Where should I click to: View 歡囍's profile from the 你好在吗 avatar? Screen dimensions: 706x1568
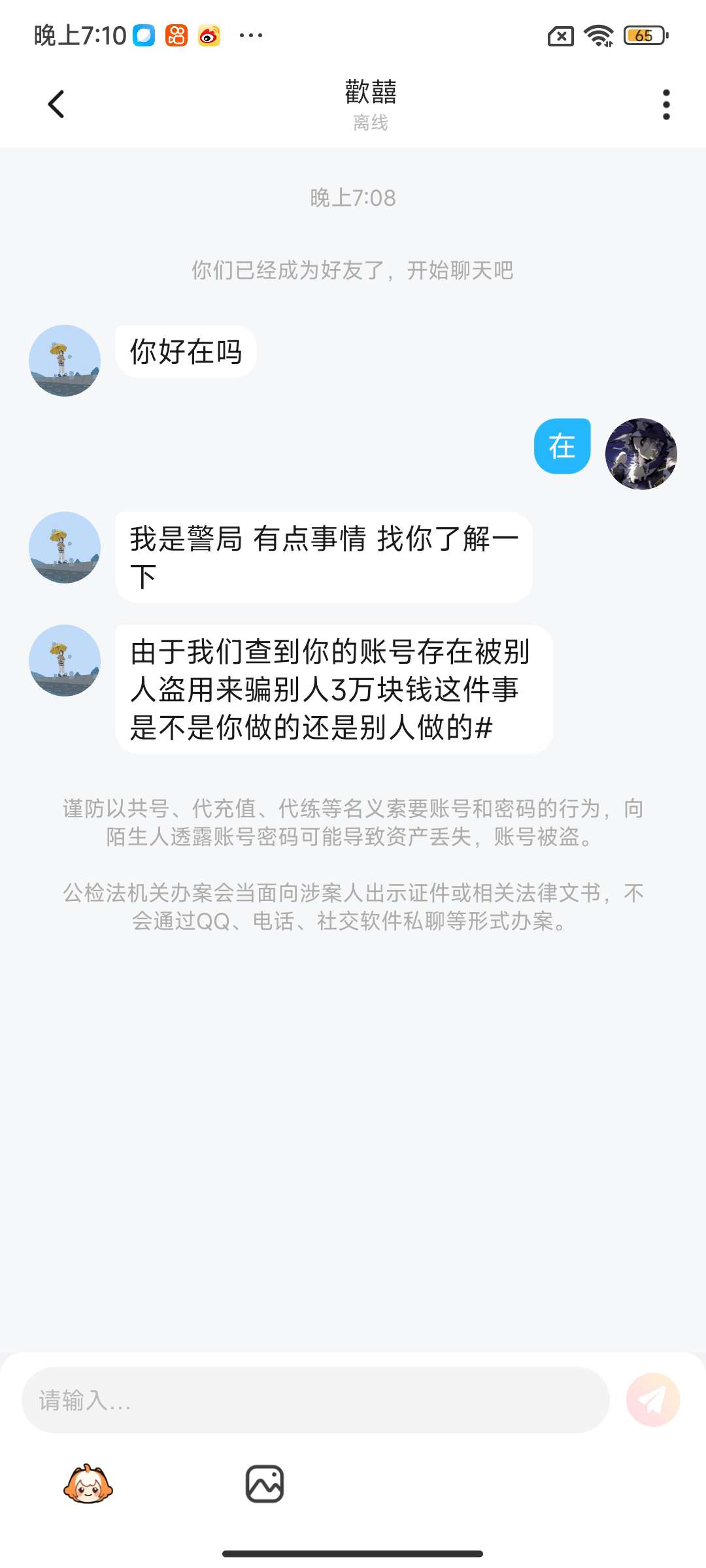pyautogui.click(x=65, y=361)
